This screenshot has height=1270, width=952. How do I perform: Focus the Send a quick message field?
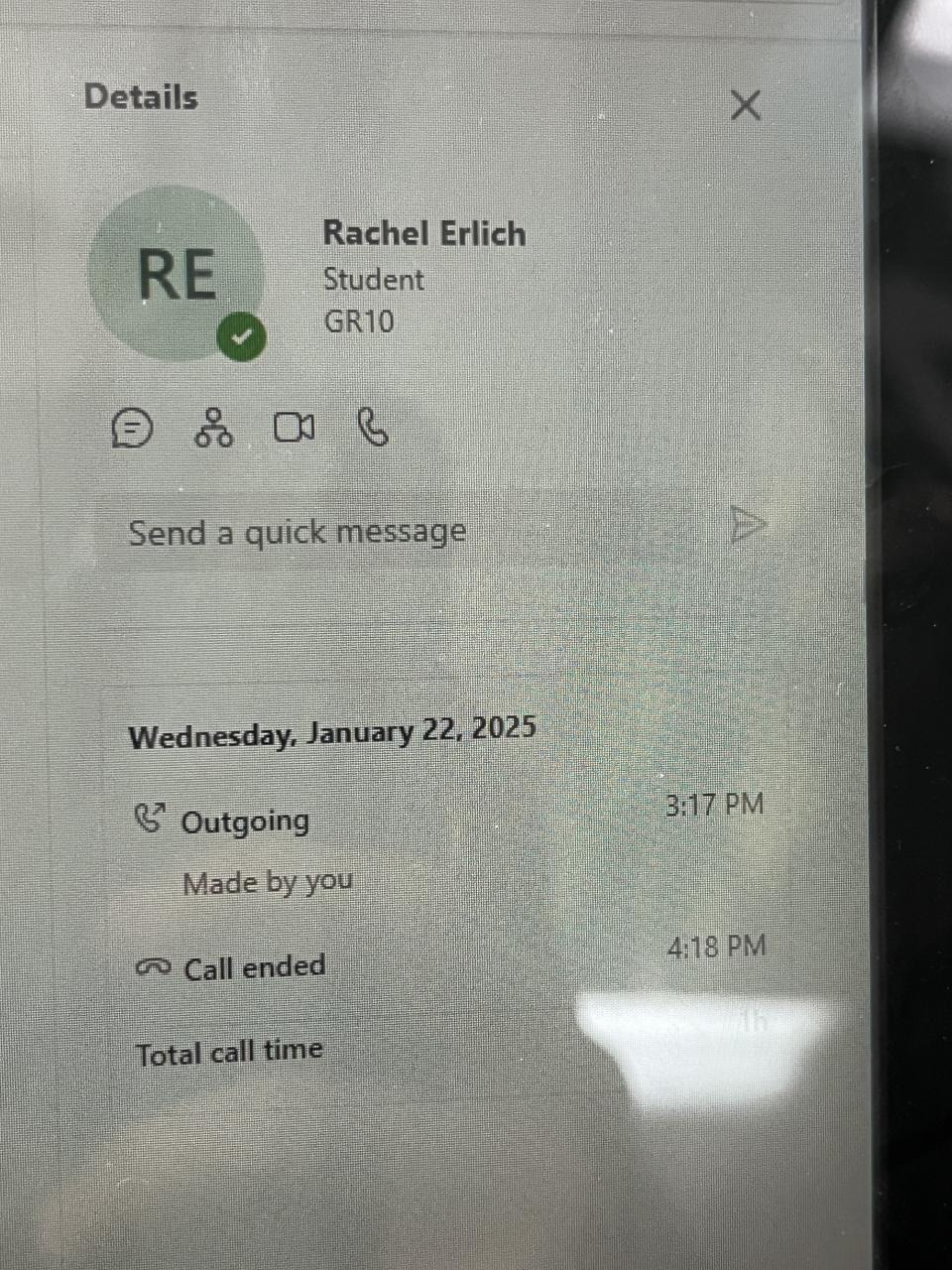[397, 533]
